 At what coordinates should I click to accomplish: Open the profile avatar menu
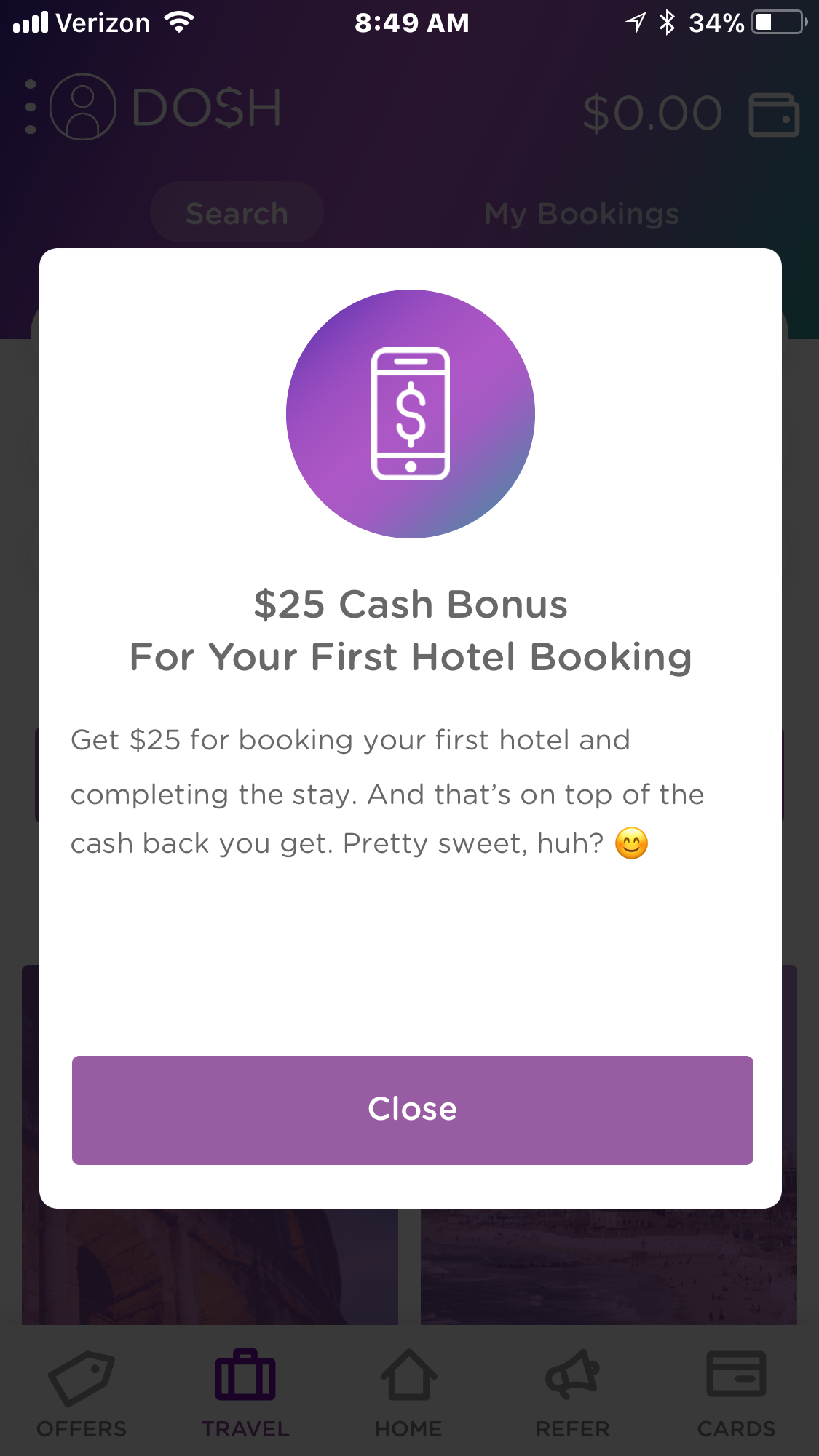82,107
